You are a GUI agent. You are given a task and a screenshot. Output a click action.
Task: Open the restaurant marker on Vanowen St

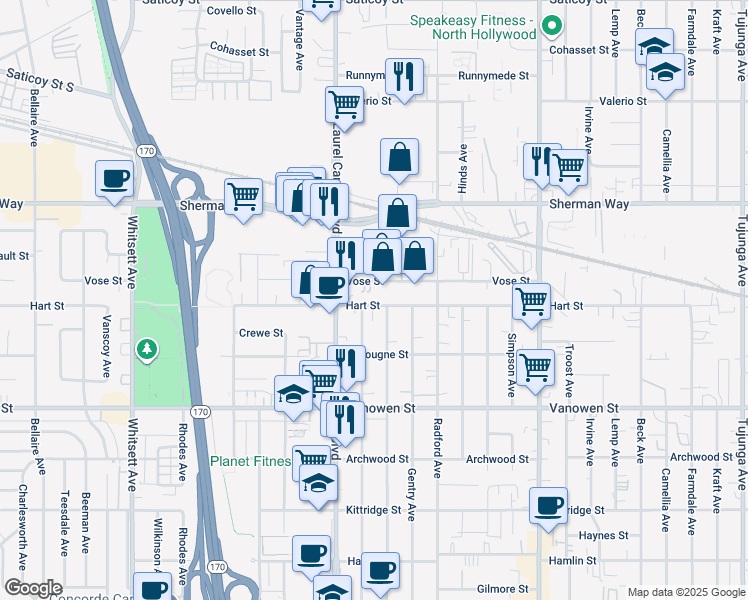(346, 418)
